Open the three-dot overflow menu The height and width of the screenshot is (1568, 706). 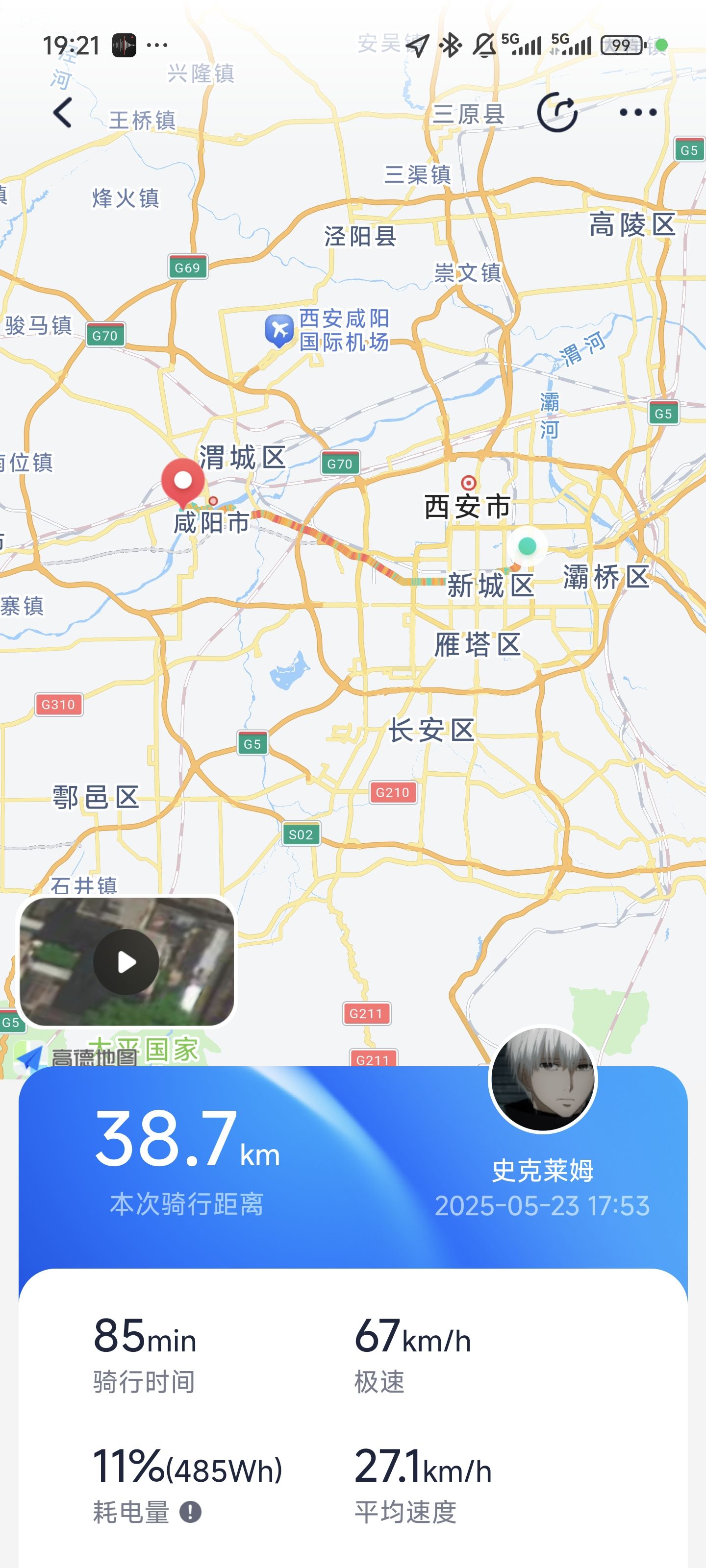638,113
